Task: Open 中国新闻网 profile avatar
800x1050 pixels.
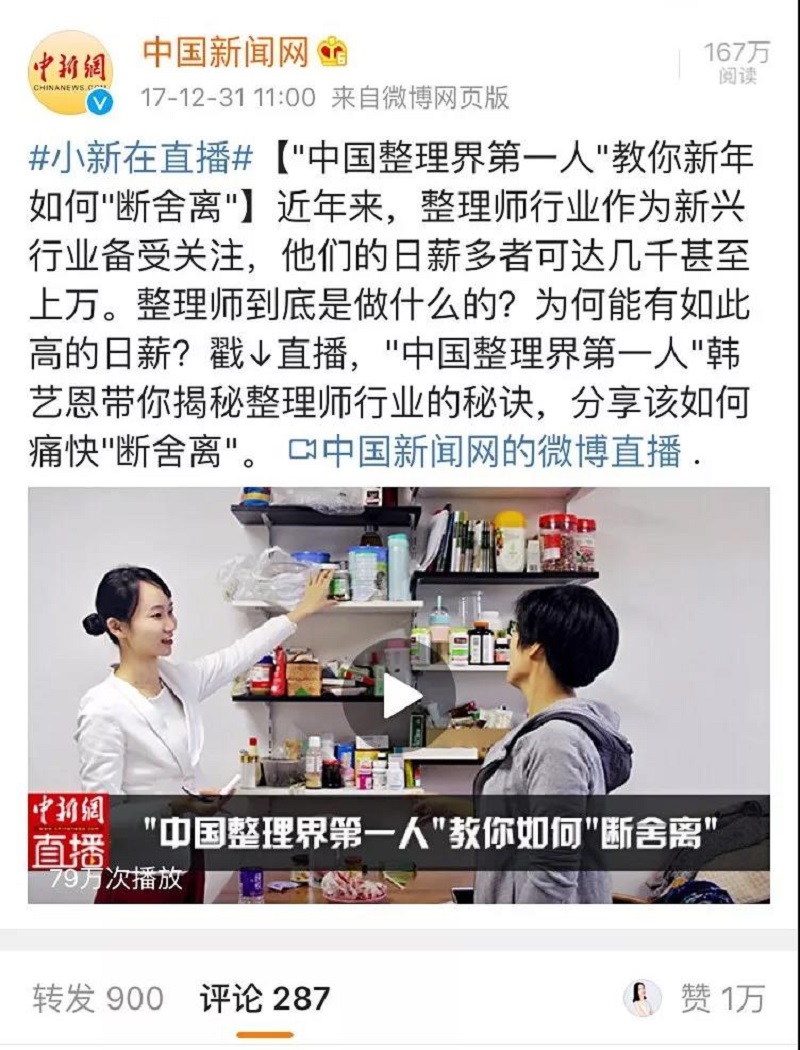Action: pyautogui.click(x=69, y=73)
